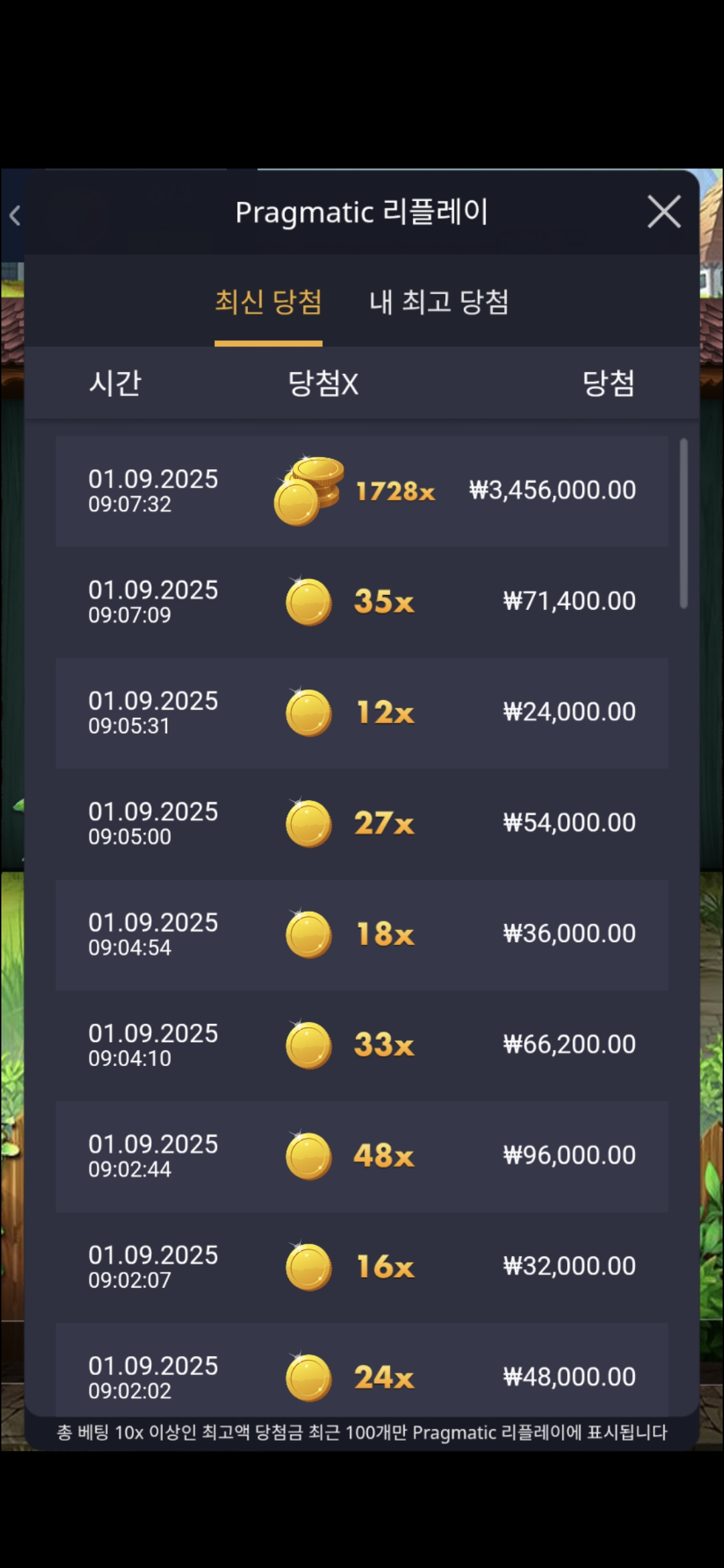View the 48x win of ₩96,000.00

click(361, 1157)
